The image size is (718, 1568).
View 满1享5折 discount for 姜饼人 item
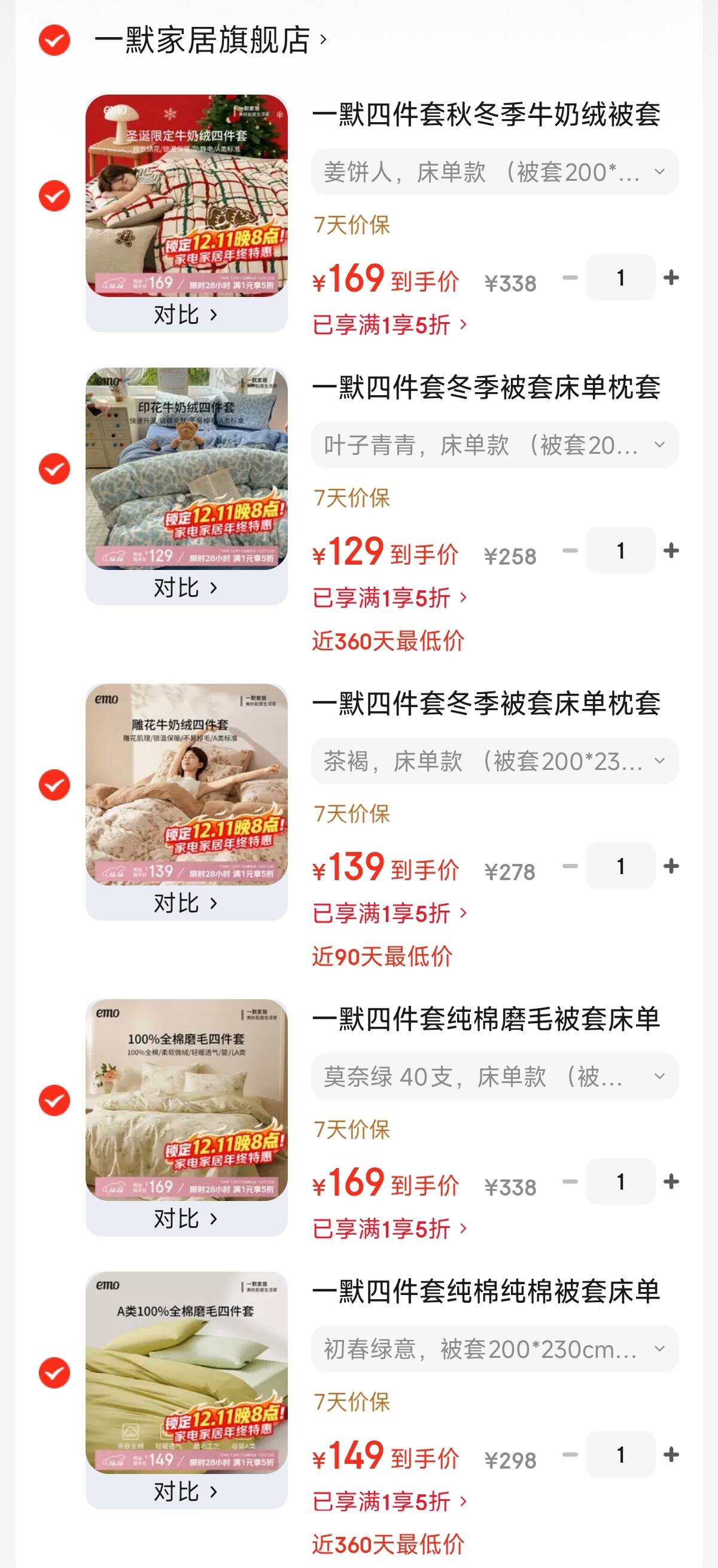pos(390,325)
